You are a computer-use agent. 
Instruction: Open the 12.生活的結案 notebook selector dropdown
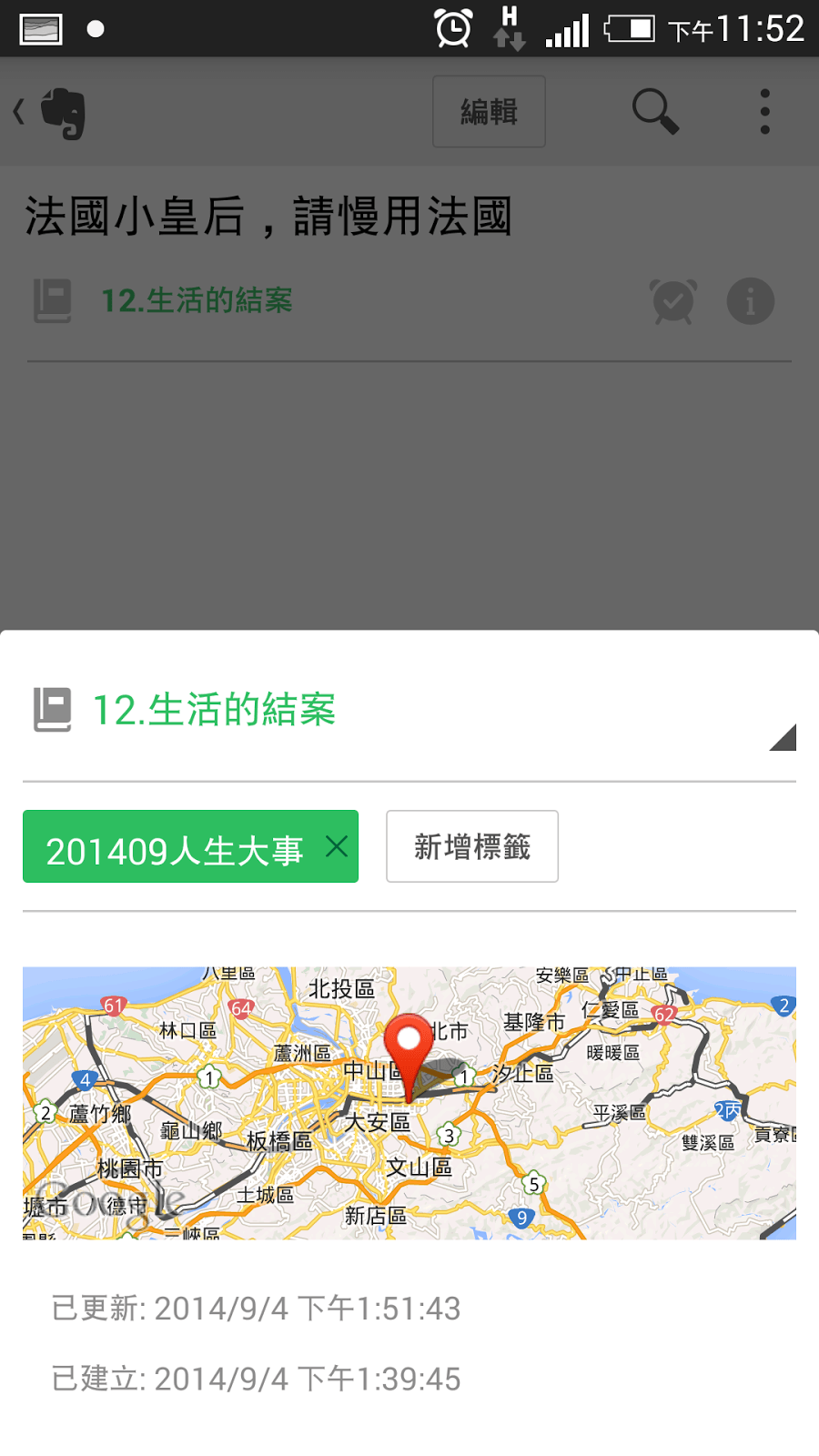coord(409,710)
